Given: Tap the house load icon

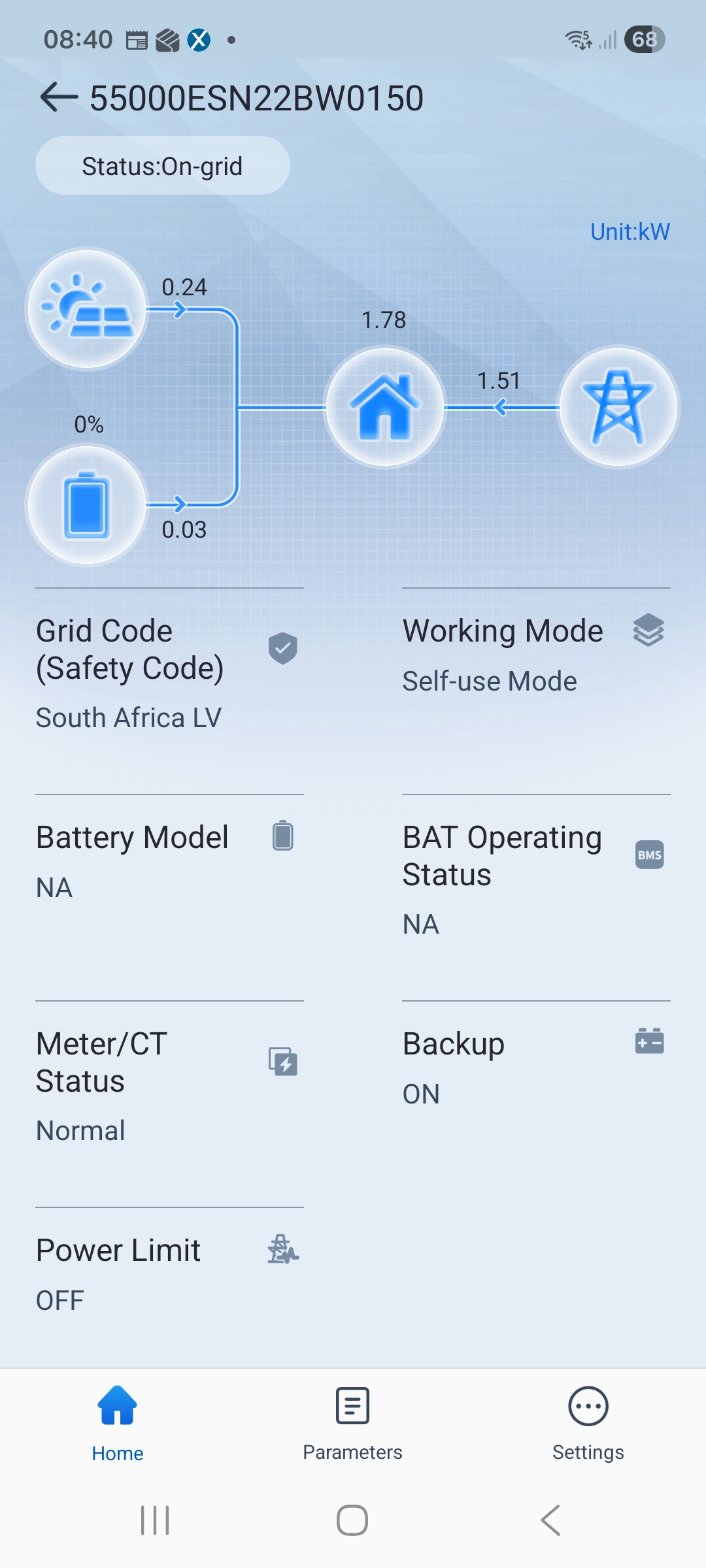Looking at the screenshot, I should click(x=385, y=407).
